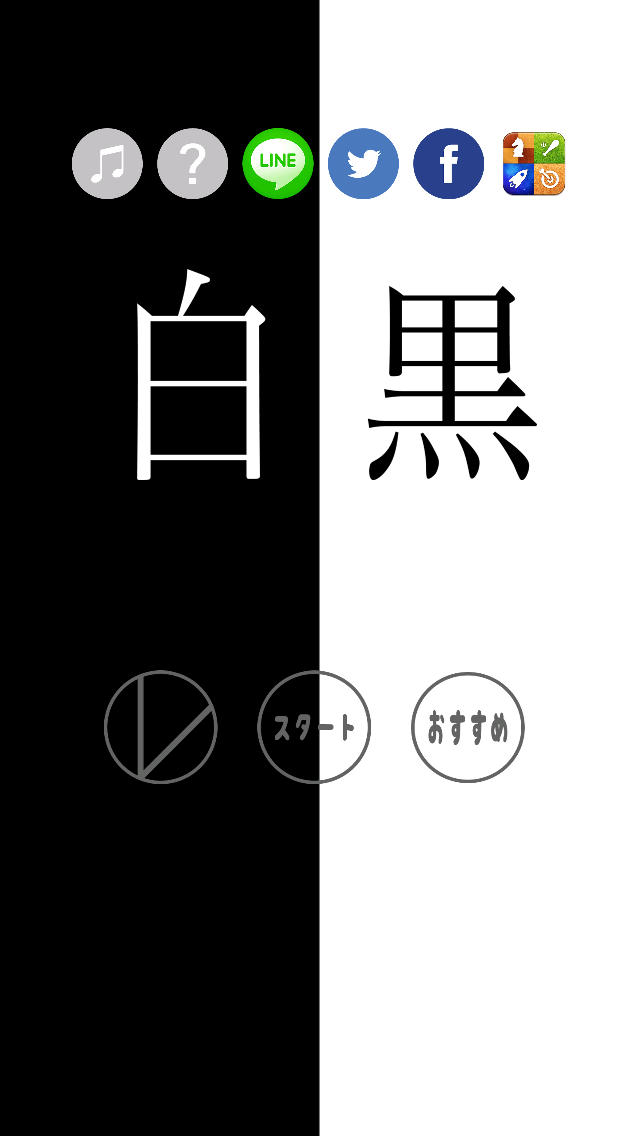Screen dimensions: 640x1136
Task: Open the question mark help
Action: [x=193, y=164]
